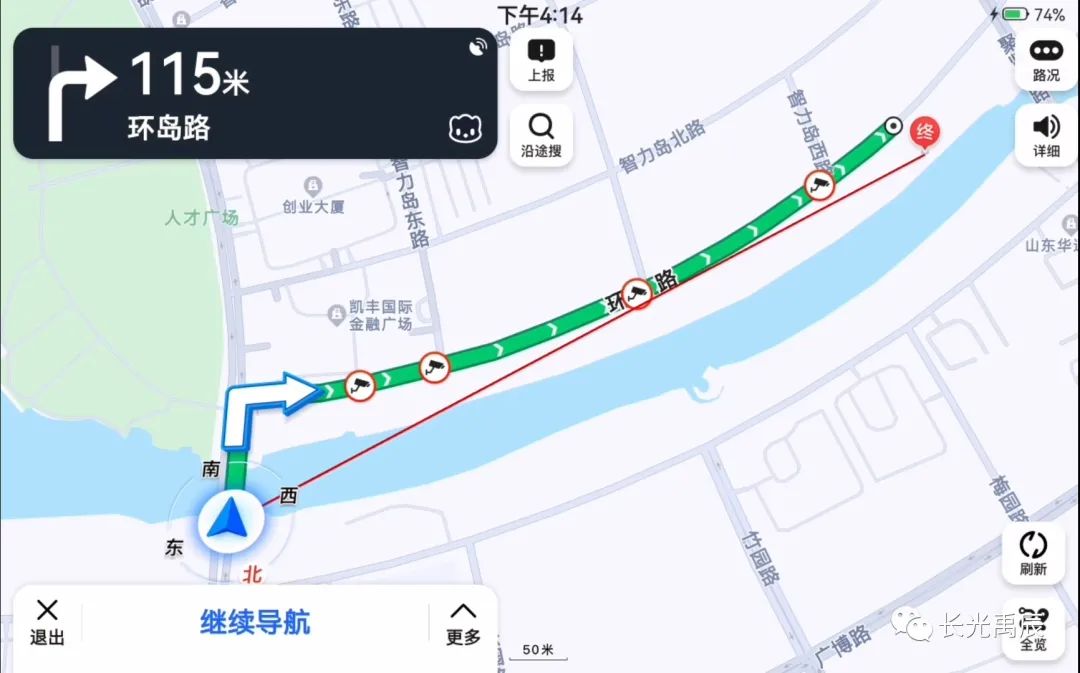The width and height of the screenshot is (1080, 673).
Task: Exit navigation with 退出
Action: click(x=47, y=622)
